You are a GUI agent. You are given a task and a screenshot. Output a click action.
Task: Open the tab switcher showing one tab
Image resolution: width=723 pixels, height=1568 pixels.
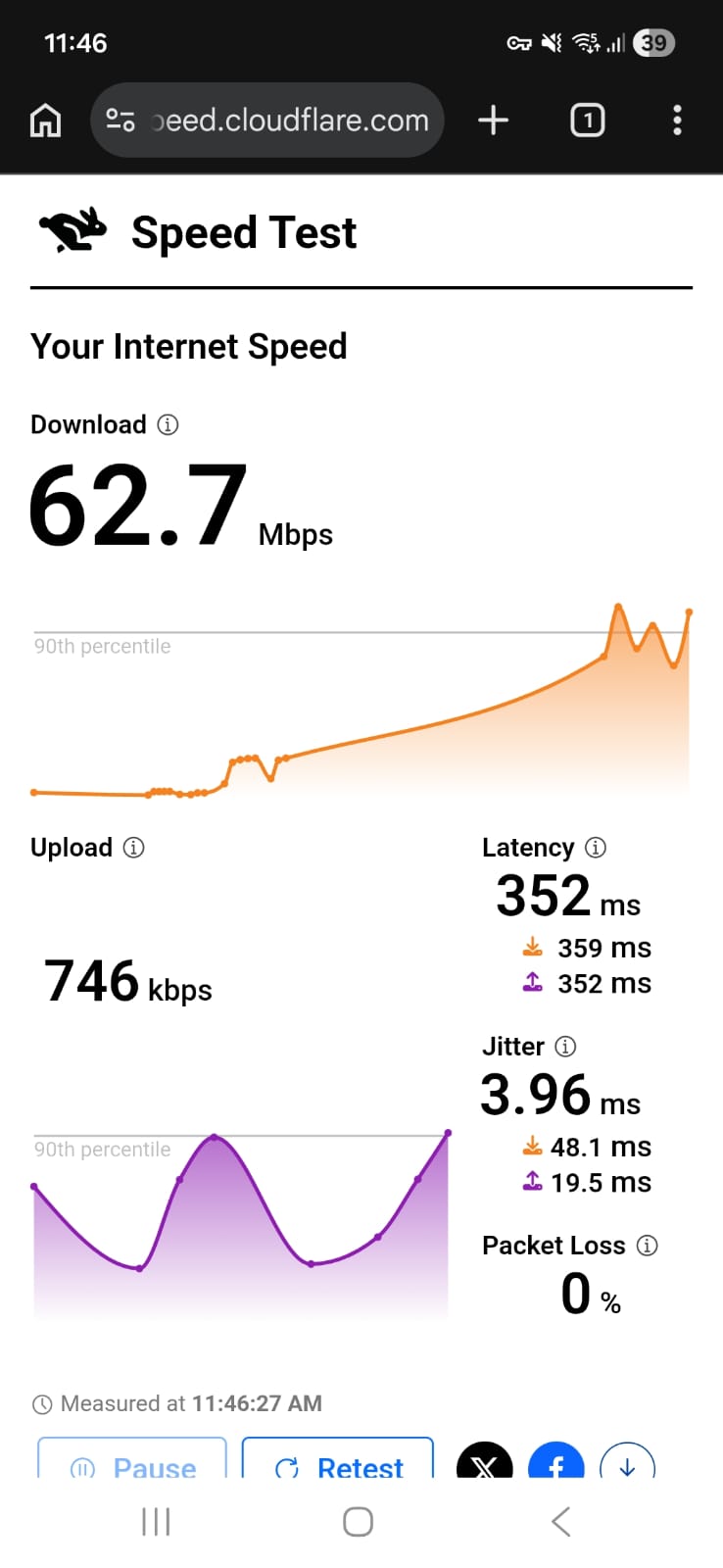point(587,120)
